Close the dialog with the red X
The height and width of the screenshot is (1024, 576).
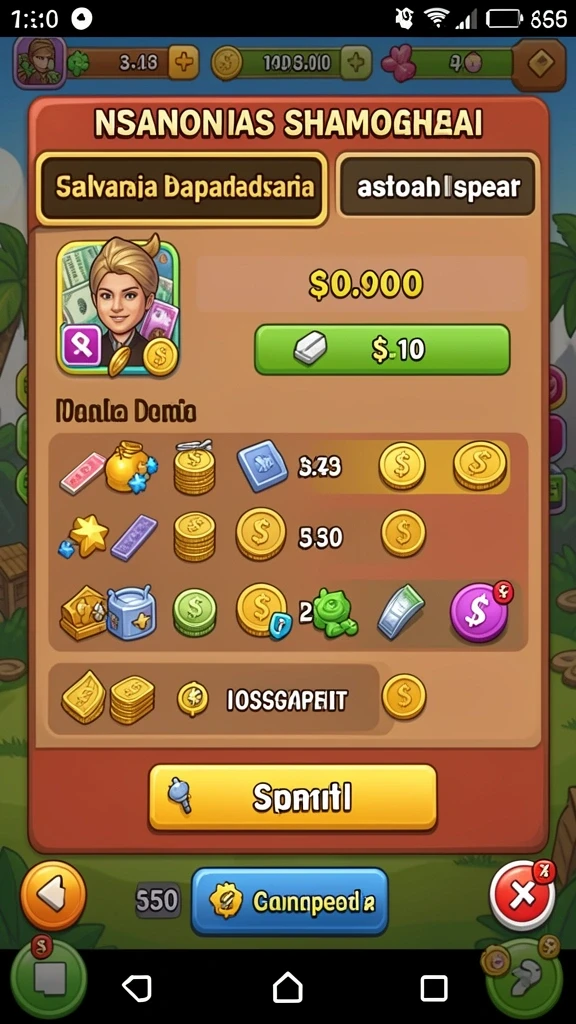pos(522,895)
